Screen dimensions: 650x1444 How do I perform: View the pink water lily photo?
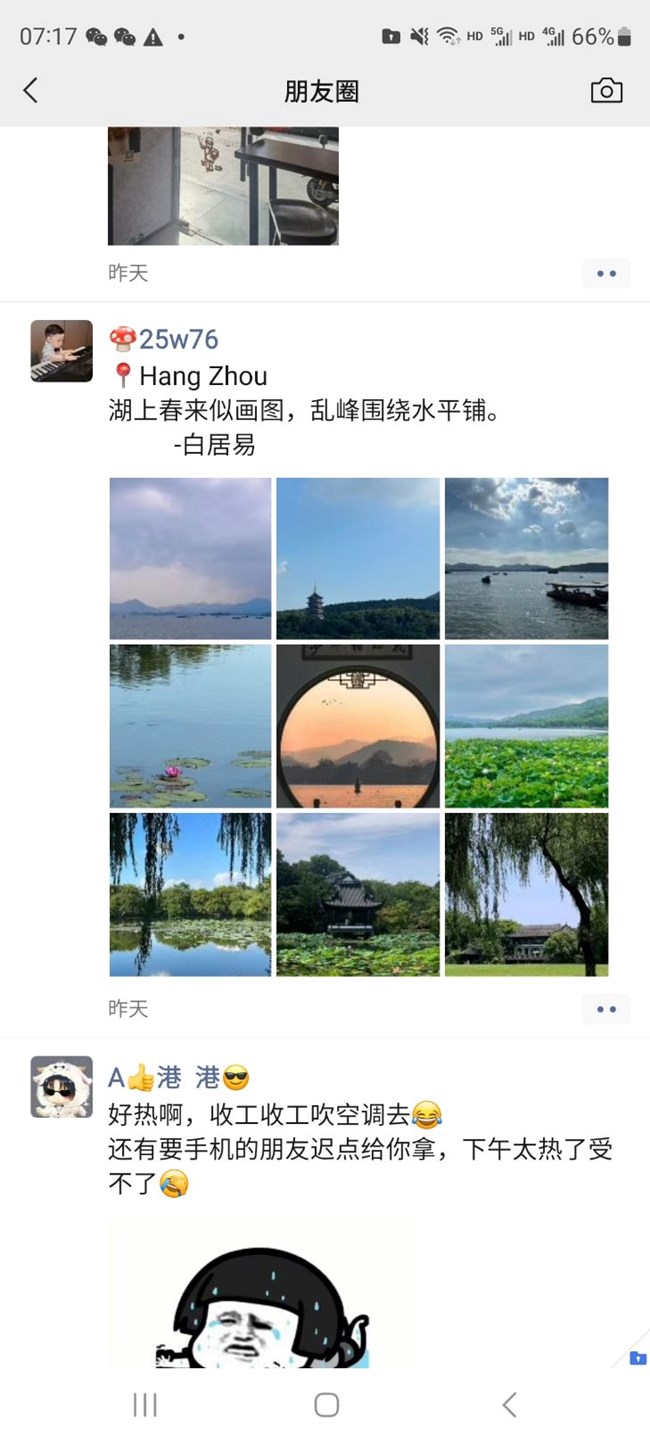(190, 726)
